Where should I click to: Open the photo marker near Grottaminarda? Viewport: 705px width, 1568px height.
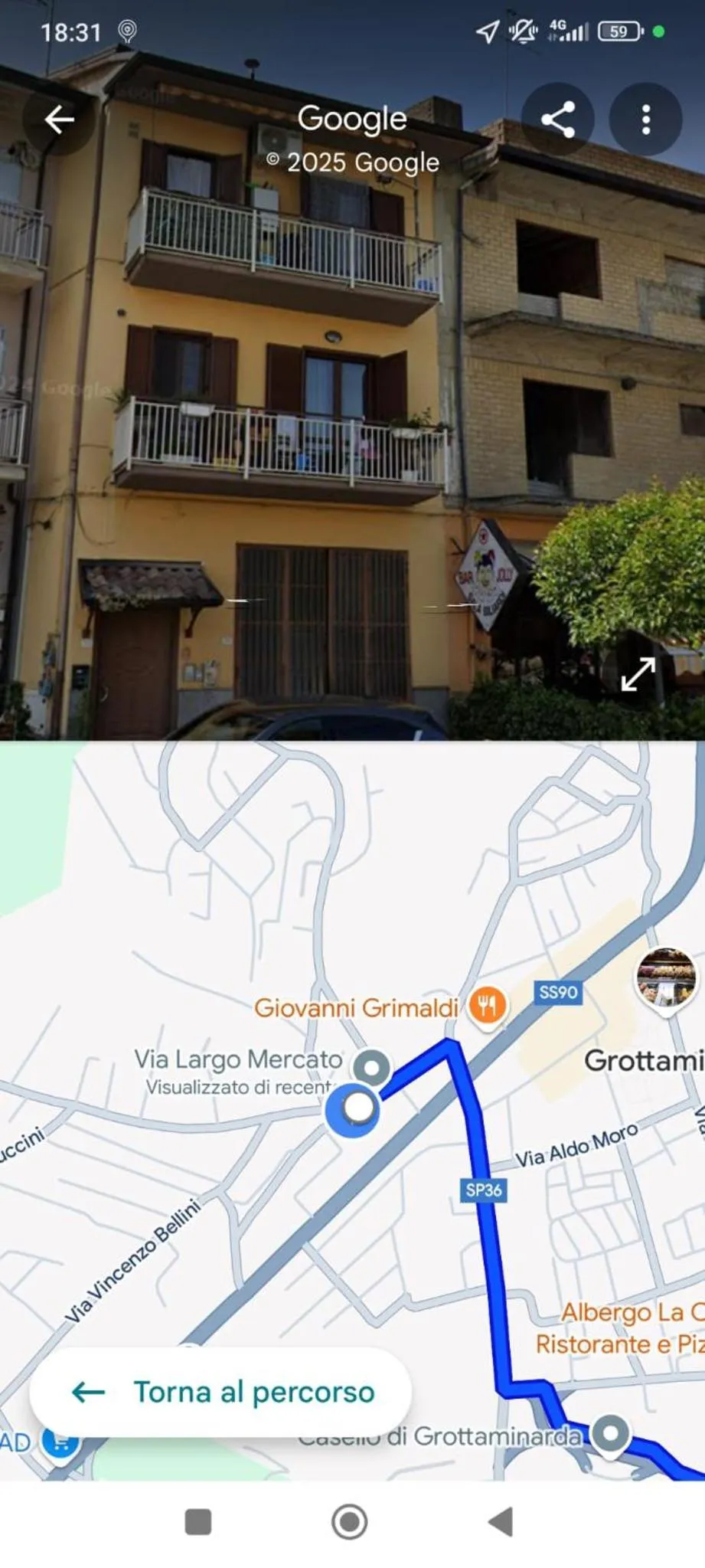(x=666, y=977)
